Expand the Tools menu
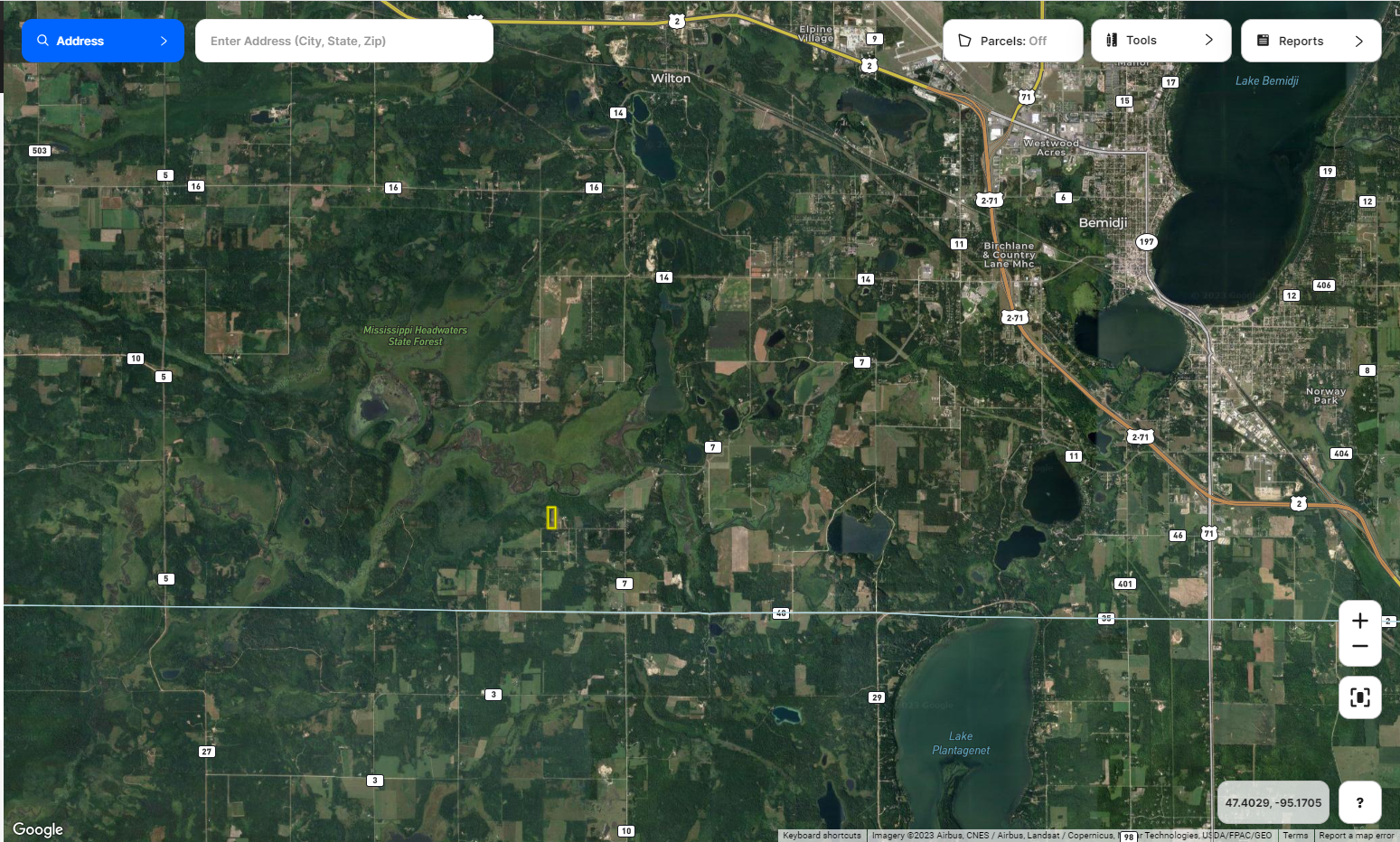The width and height of the screenshot is (1400, 842). click(x=1160, y=41)
